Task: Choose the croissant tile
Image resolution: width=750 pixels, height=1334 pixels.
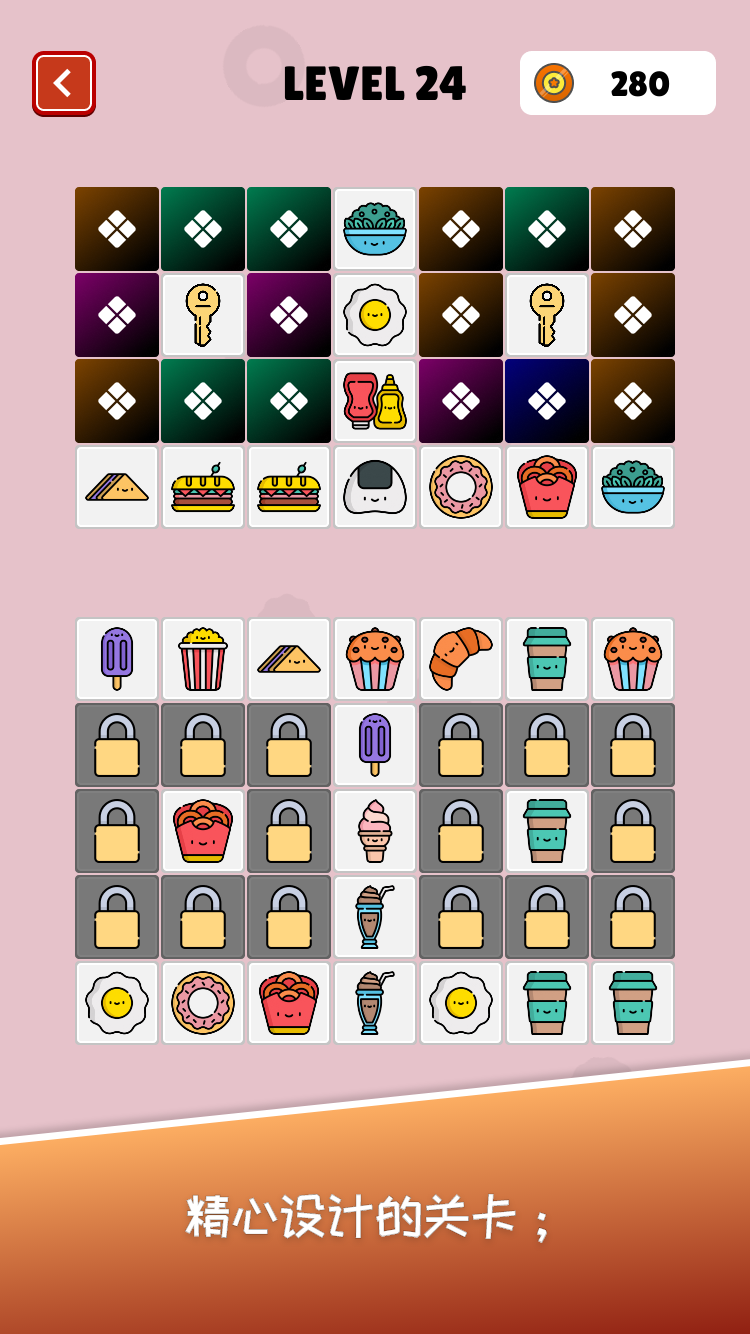Action: point(461,659)
